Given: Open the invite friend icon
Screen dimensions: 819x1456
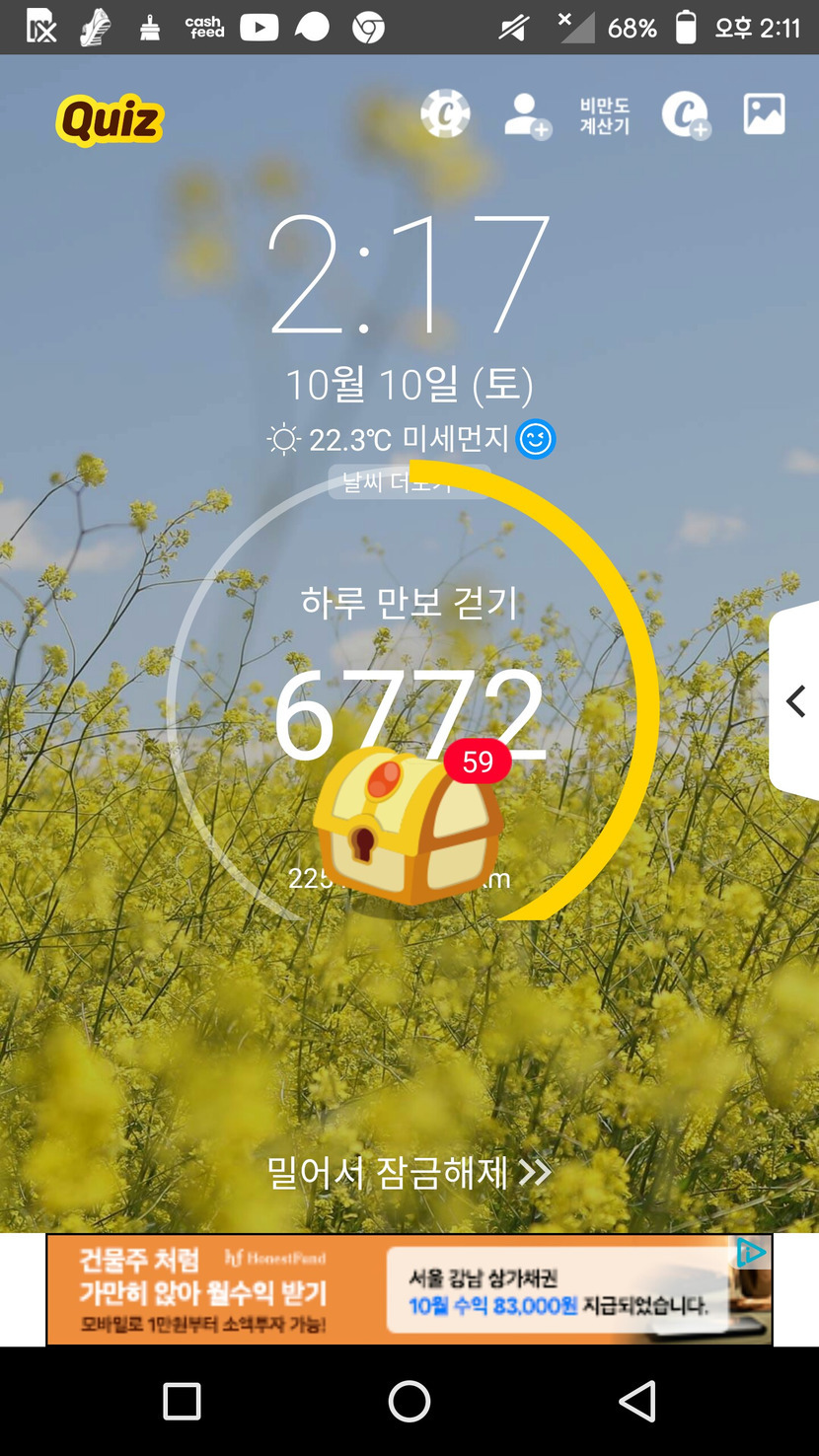Looking at the screenshot, I should point(526,115).
